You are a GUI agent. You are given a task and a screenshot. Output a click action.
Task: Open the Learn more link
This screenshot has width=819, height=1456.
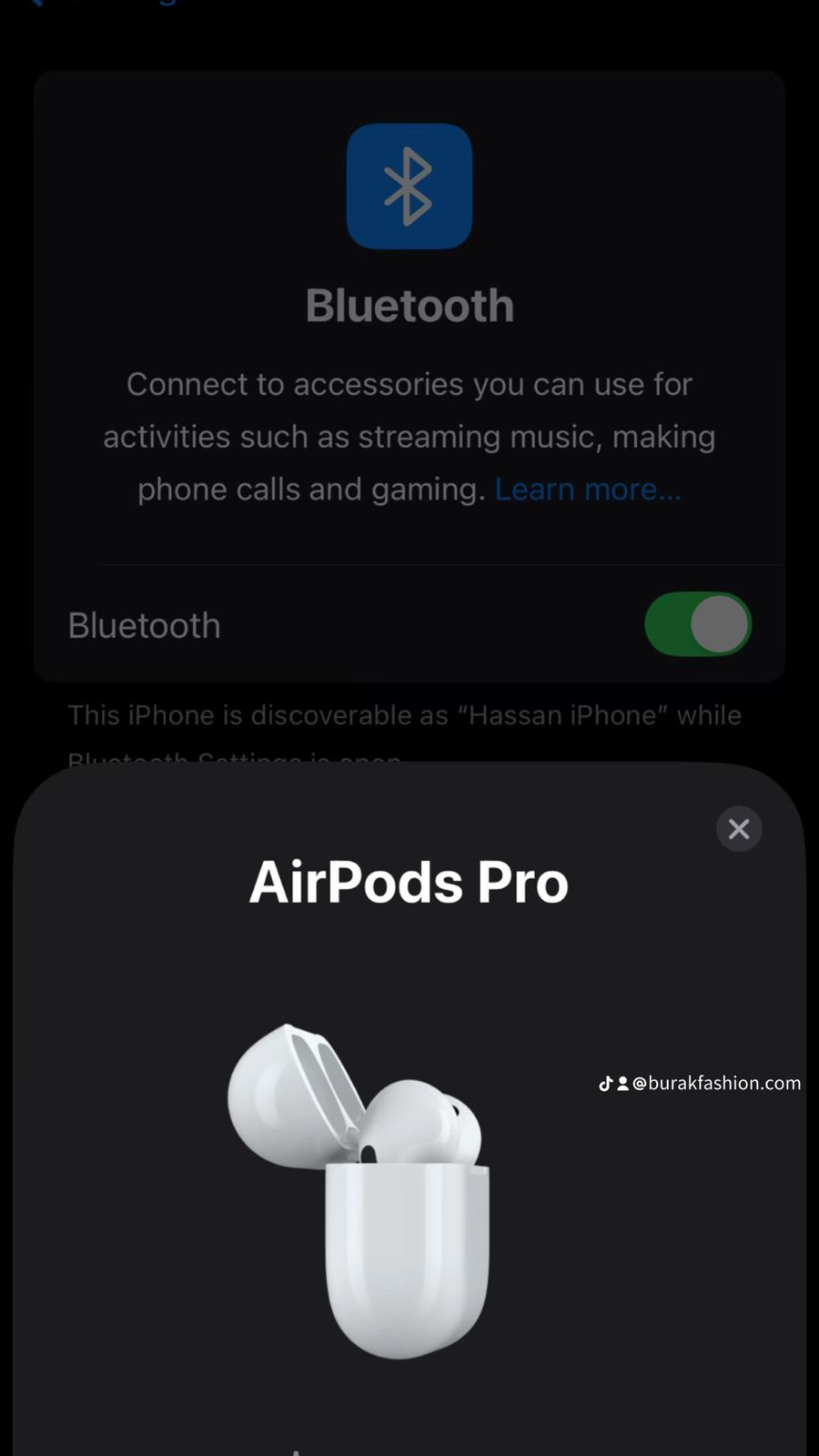587,490
